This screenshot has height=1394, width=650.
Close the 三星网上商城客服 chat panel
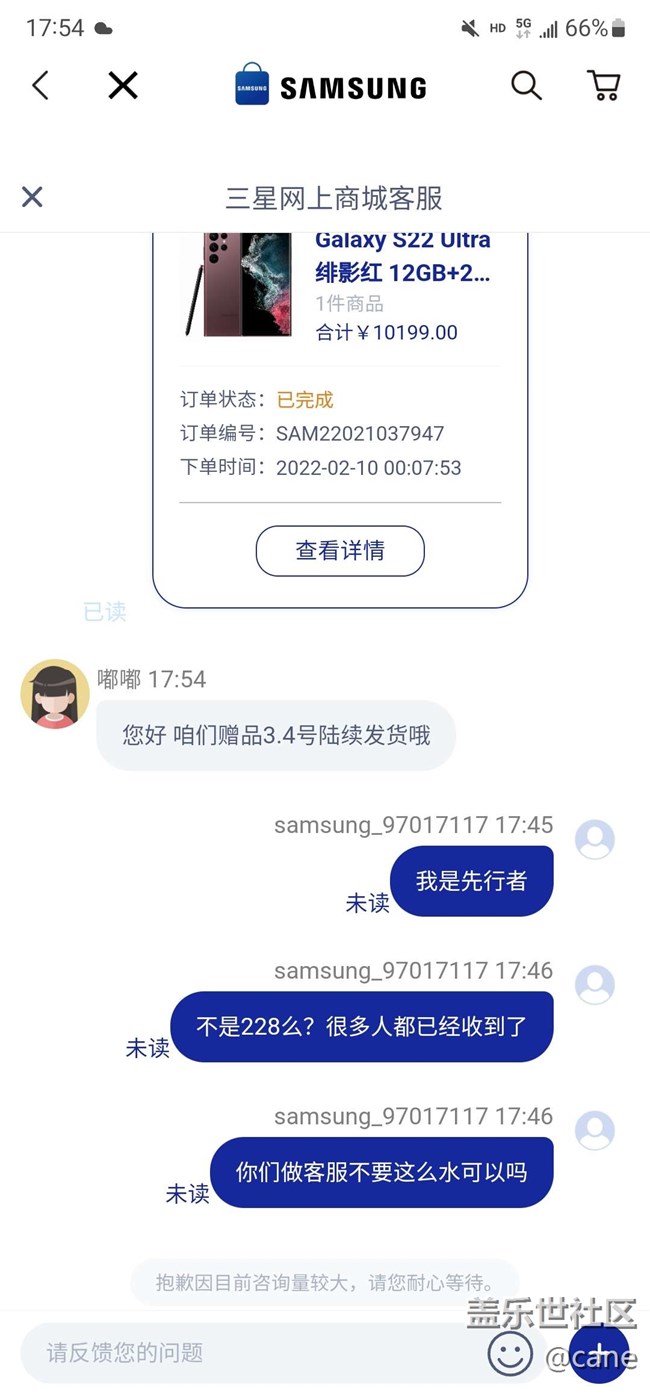[32, 197]
